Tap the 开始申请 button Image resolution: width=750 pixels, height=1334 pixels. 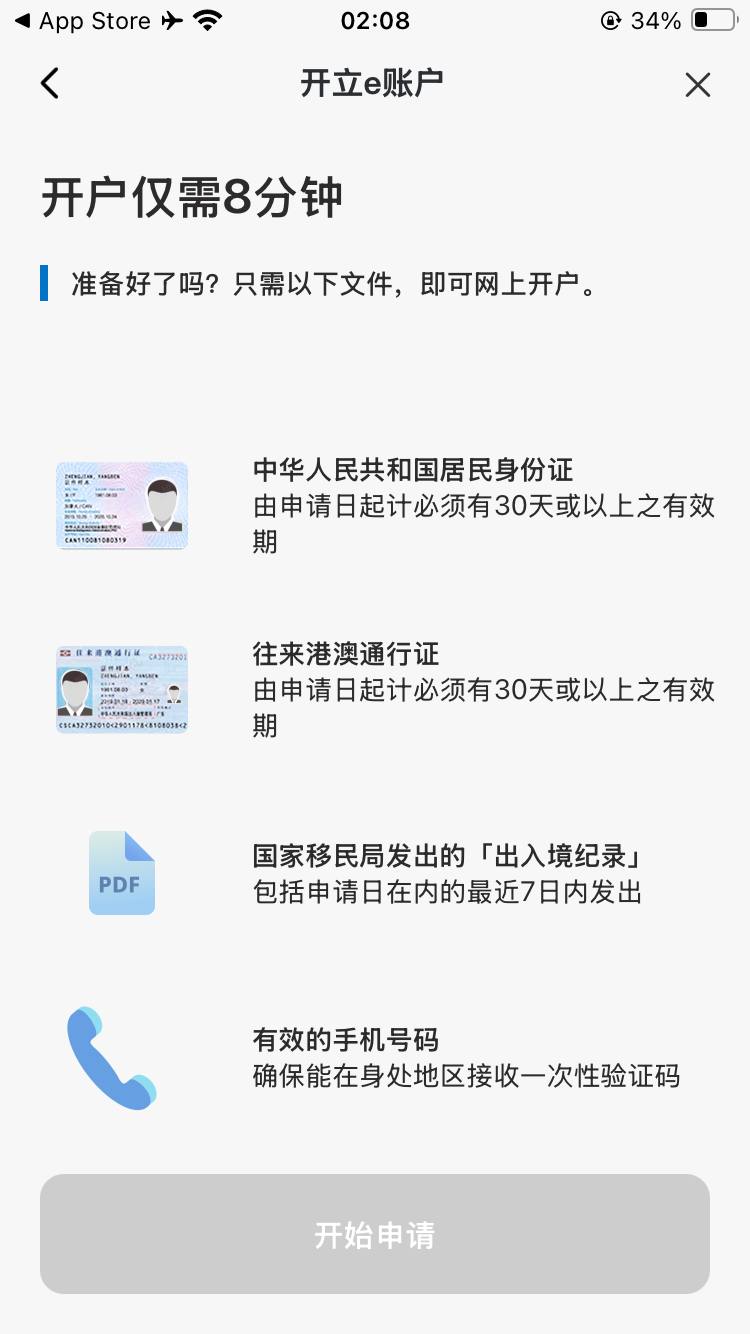[375, 1234]
